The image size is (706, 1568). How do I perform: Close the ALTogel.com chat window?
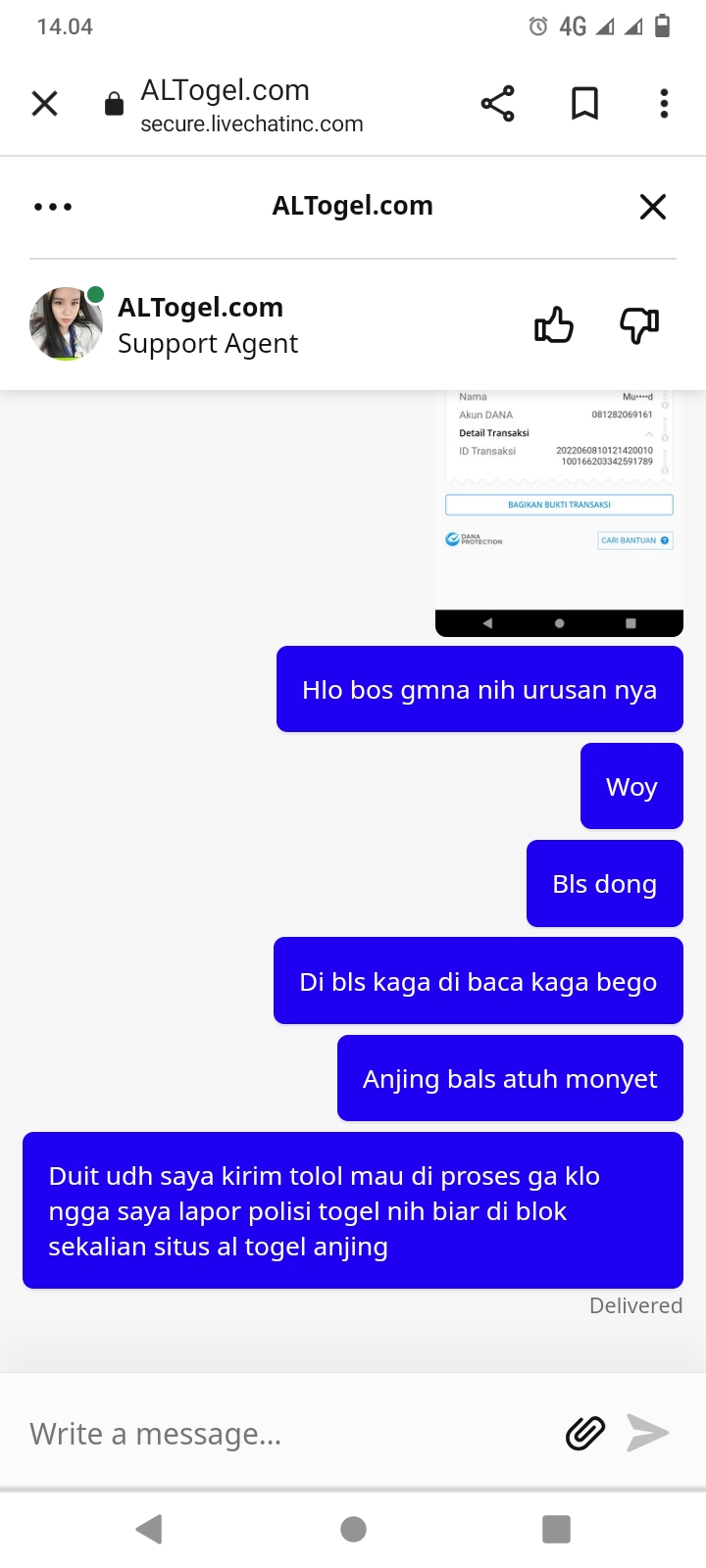652,207
